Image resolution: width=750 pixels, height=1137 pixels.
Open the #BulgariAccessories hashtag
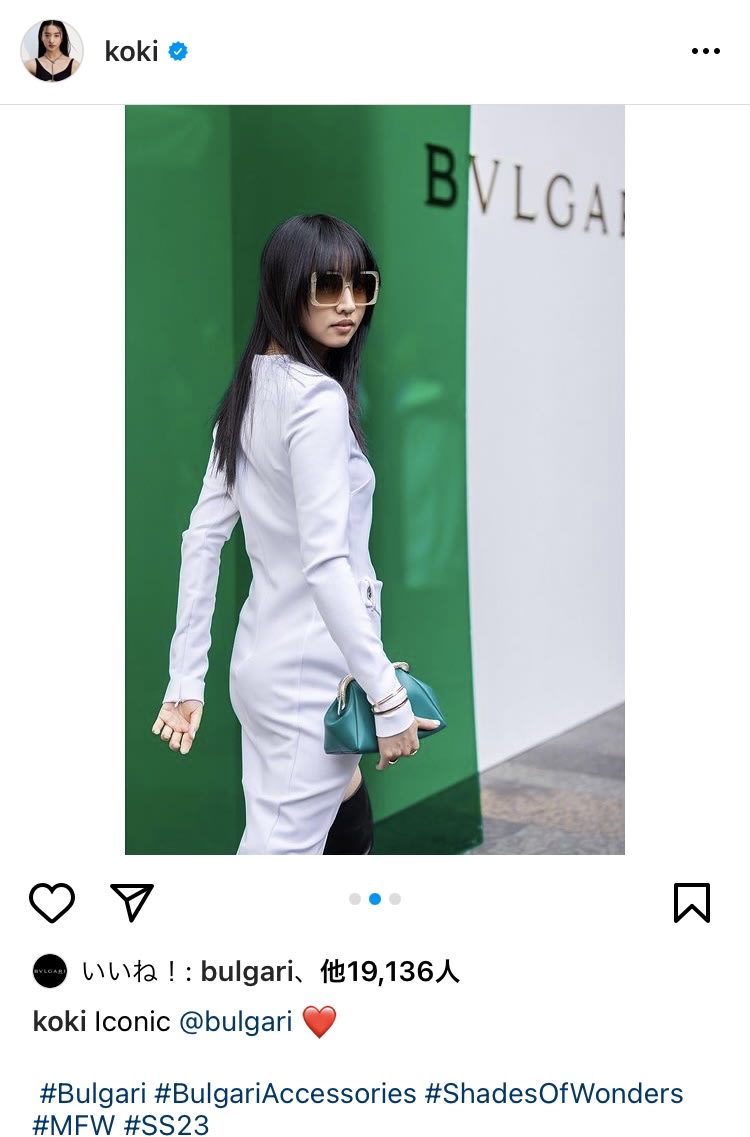pyautogui.click(x=285, y=1093)
